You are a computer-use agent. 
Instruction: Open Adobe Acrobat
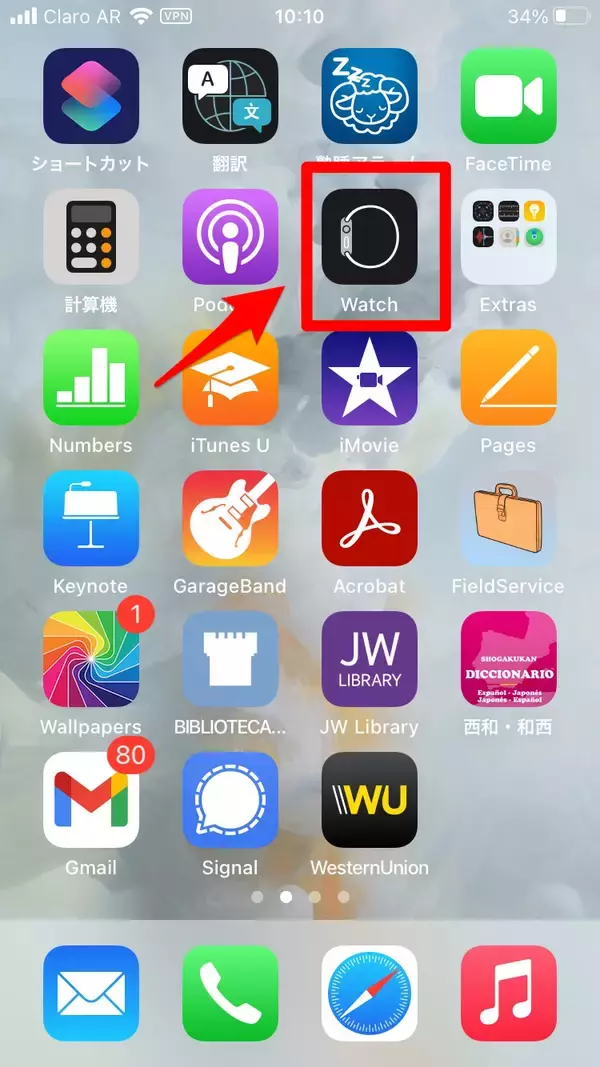[369, 518]
